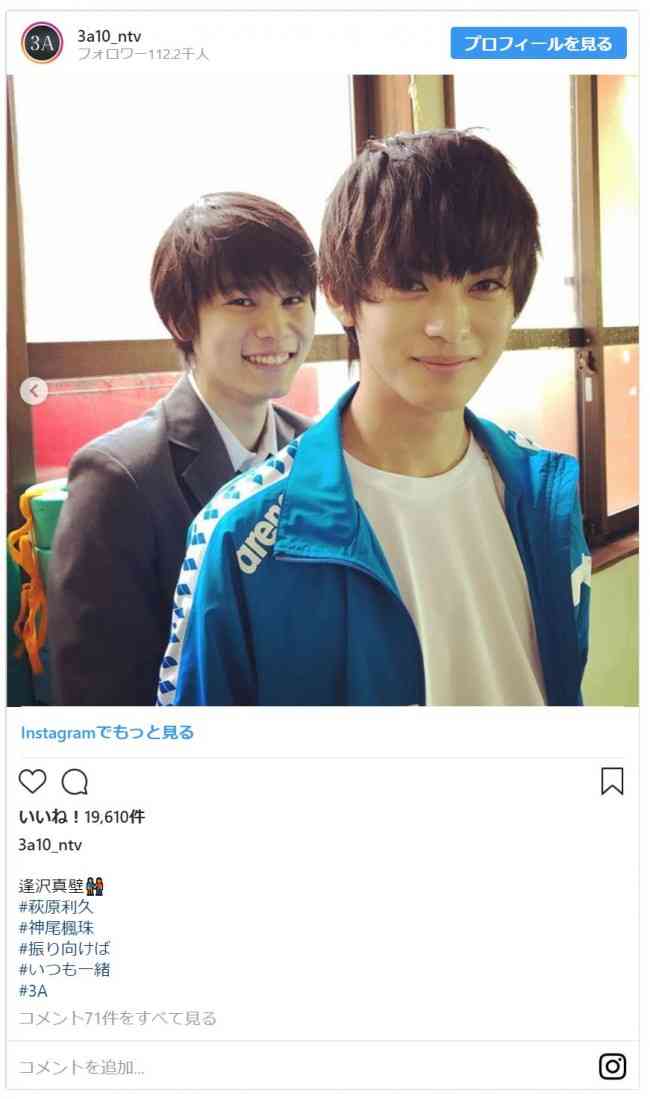Bookmark this post
This screenshot has width=650, height=1099.
[612, 781]
